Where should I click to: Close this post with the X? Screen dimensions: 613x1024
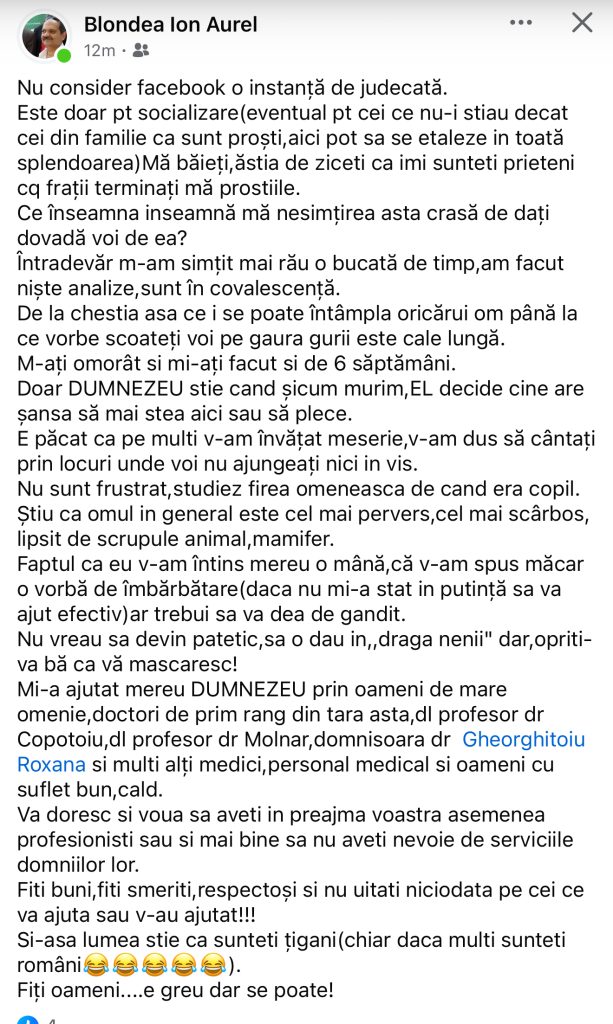click(582, 22)
